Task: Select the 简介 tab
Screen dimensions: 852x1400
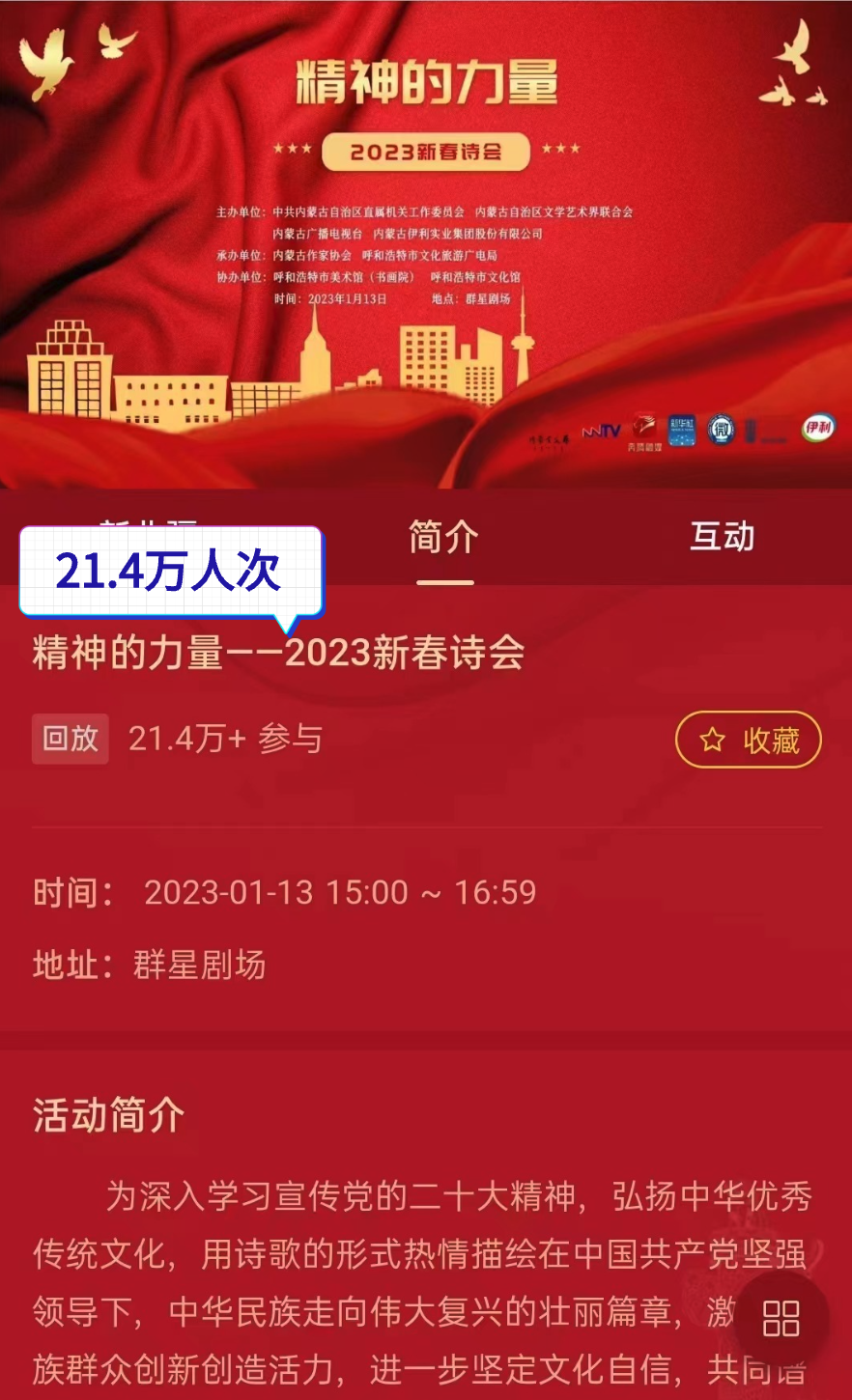Action: pyautogui.click(x=444, y=539)
